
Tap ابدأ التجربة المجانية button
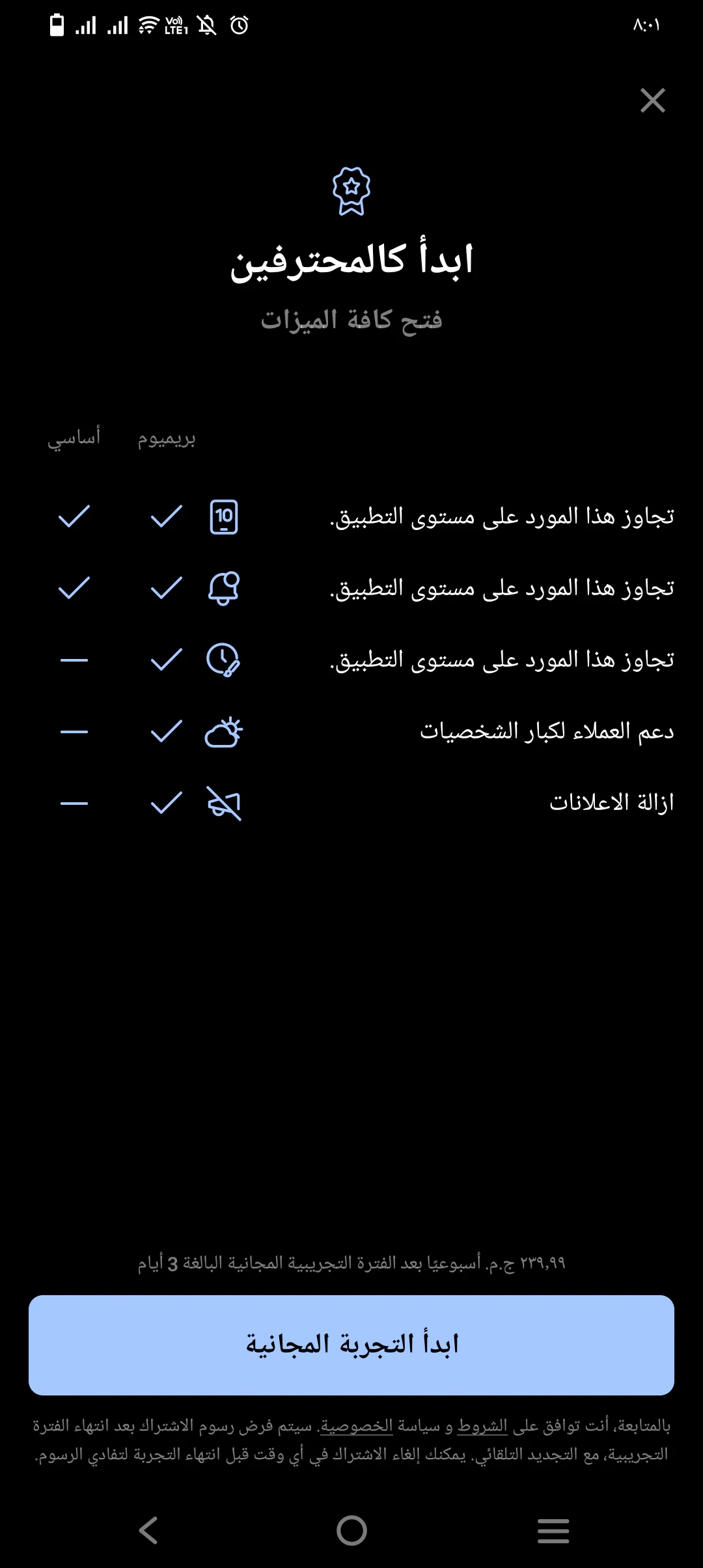(351, 1345)
